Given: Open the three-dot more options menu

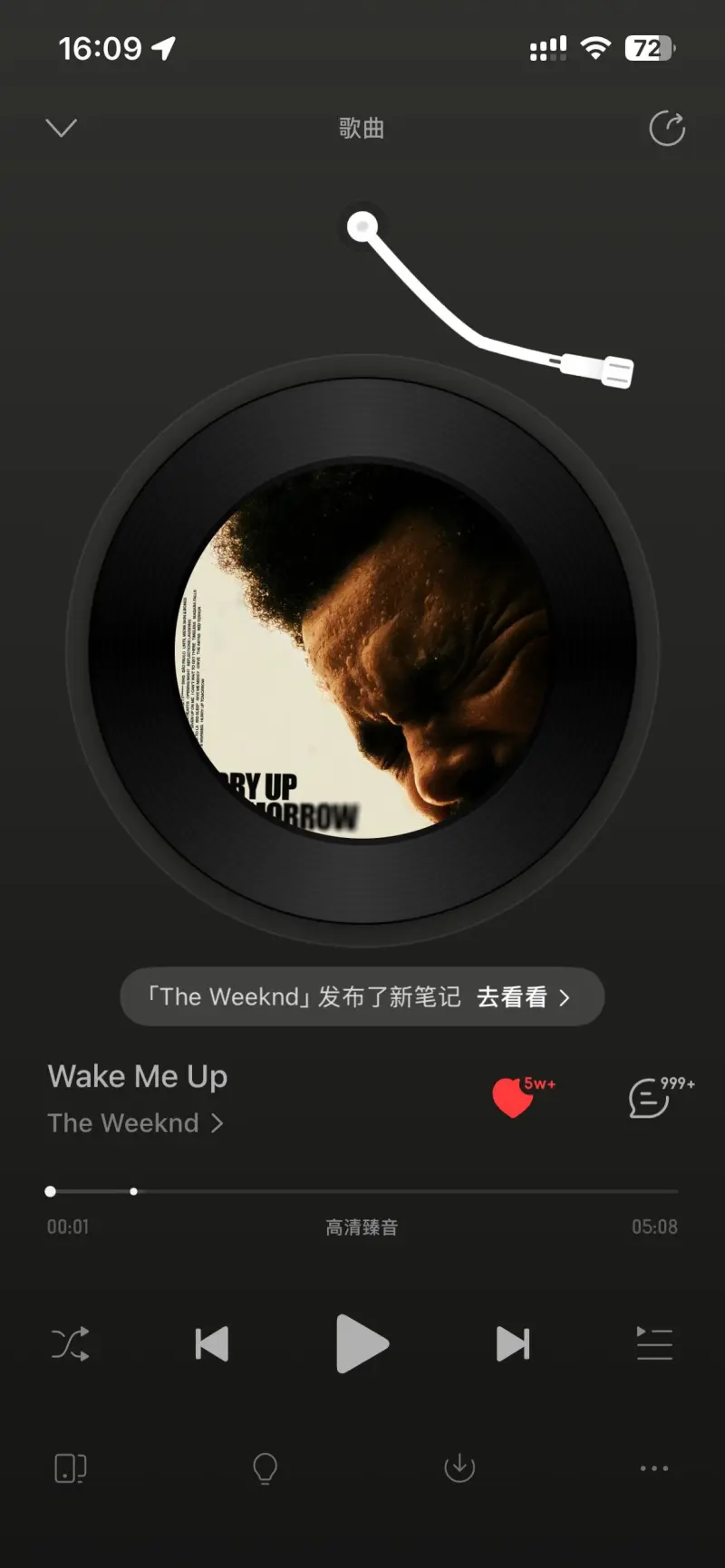Looking at the screenshot, I should [x=654, y=1468].
